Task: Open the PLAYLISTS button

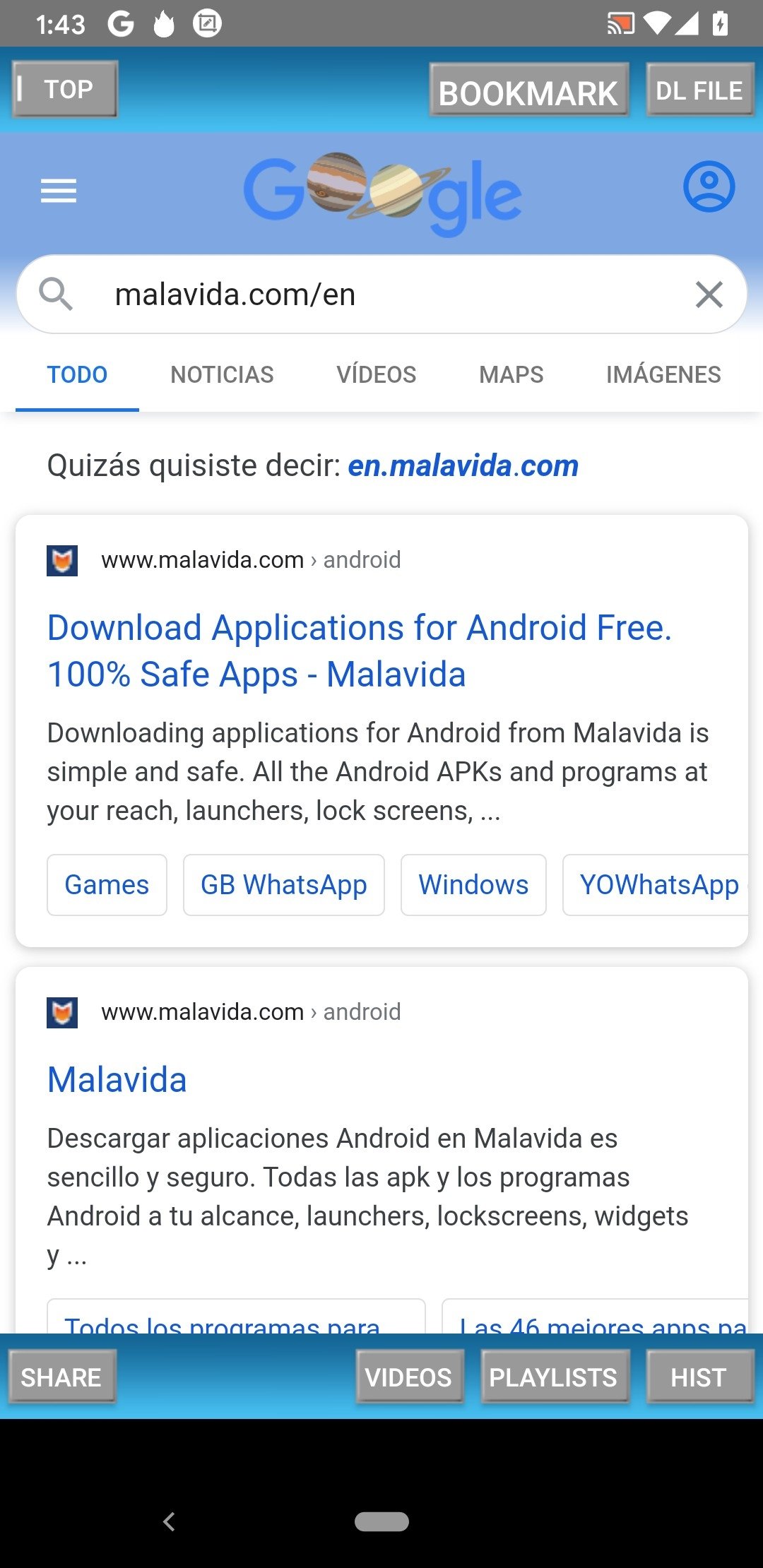Action: tap(554, 1377)
